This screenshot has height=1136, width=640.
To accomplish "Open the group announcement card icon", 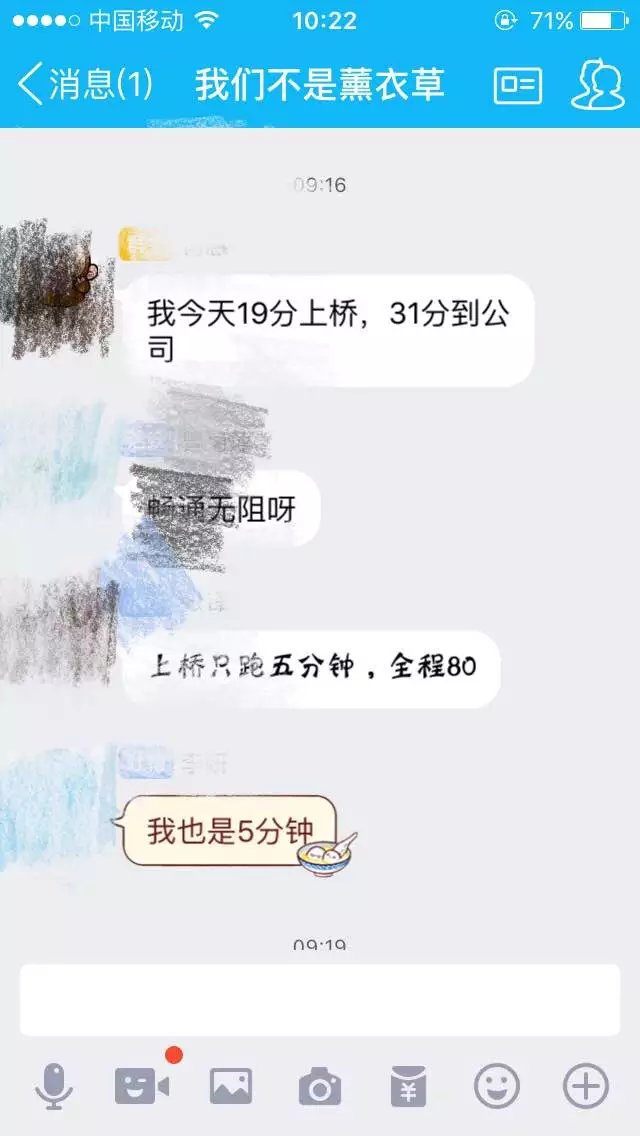I will tap(518, 86).
